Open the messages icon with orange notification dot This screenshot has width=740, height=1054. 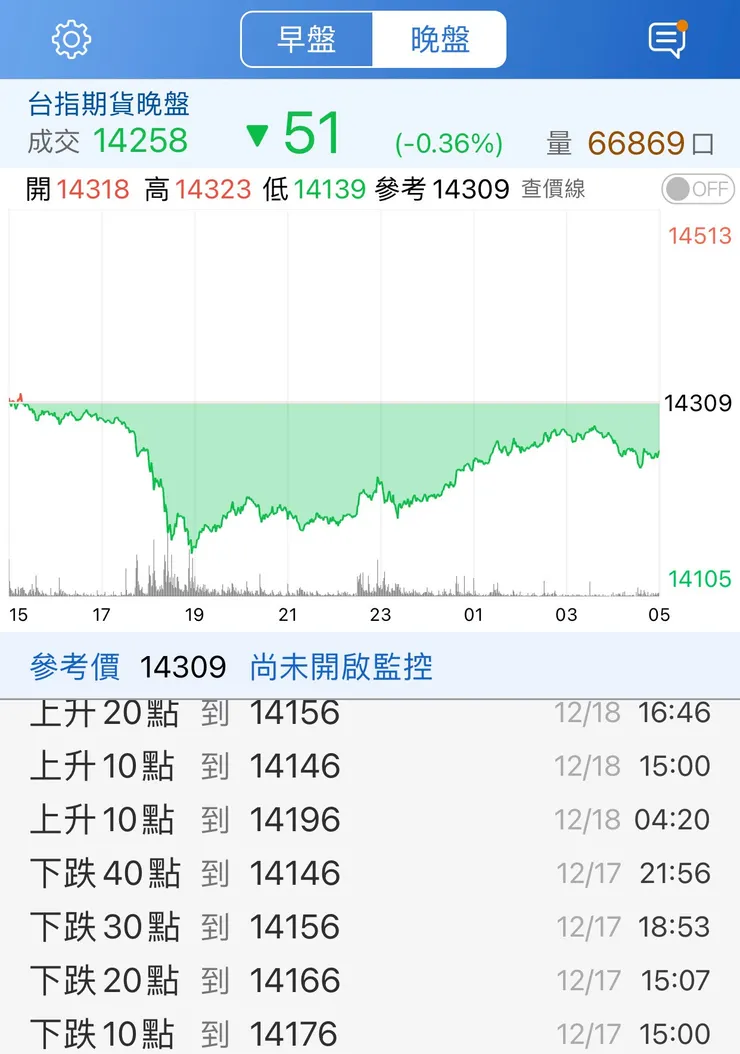pos(668,39)
